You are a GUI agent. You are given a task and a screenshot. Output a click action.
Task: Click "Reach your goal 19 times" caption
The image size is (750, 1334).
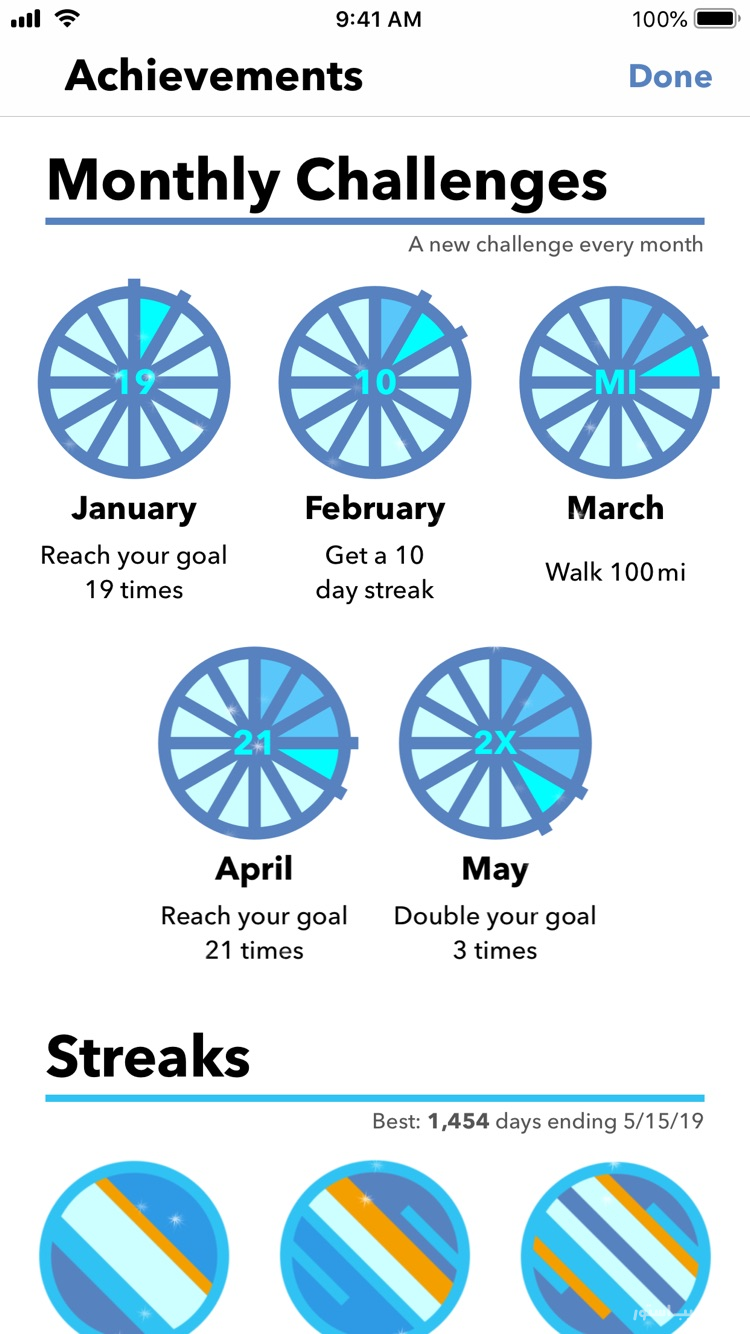click(134, 572)
